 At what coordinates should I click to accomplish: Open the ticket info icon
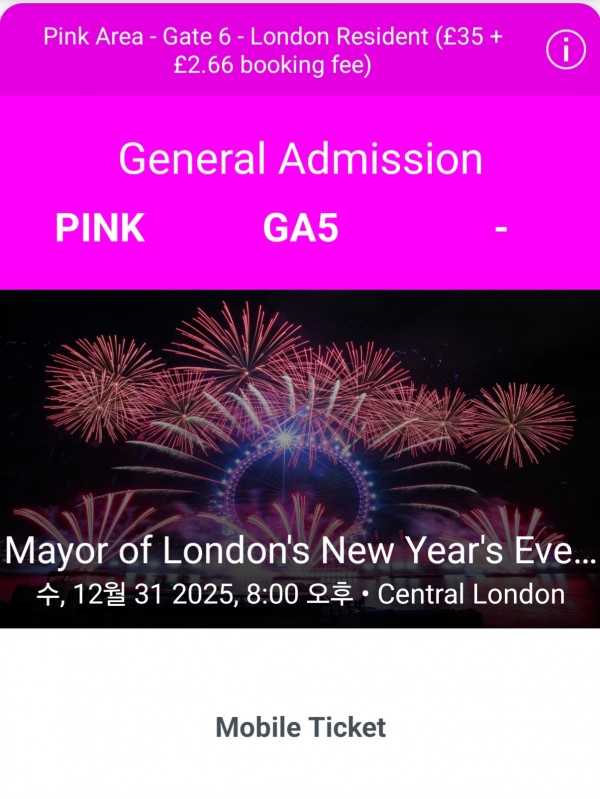566,49
